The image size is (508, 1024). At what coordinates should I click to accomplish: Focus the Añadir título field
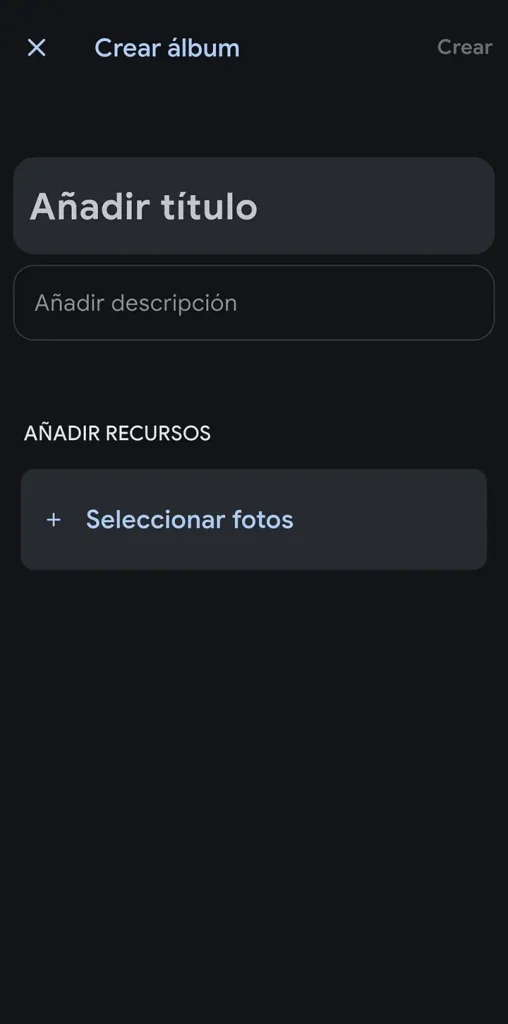point(254,206)
